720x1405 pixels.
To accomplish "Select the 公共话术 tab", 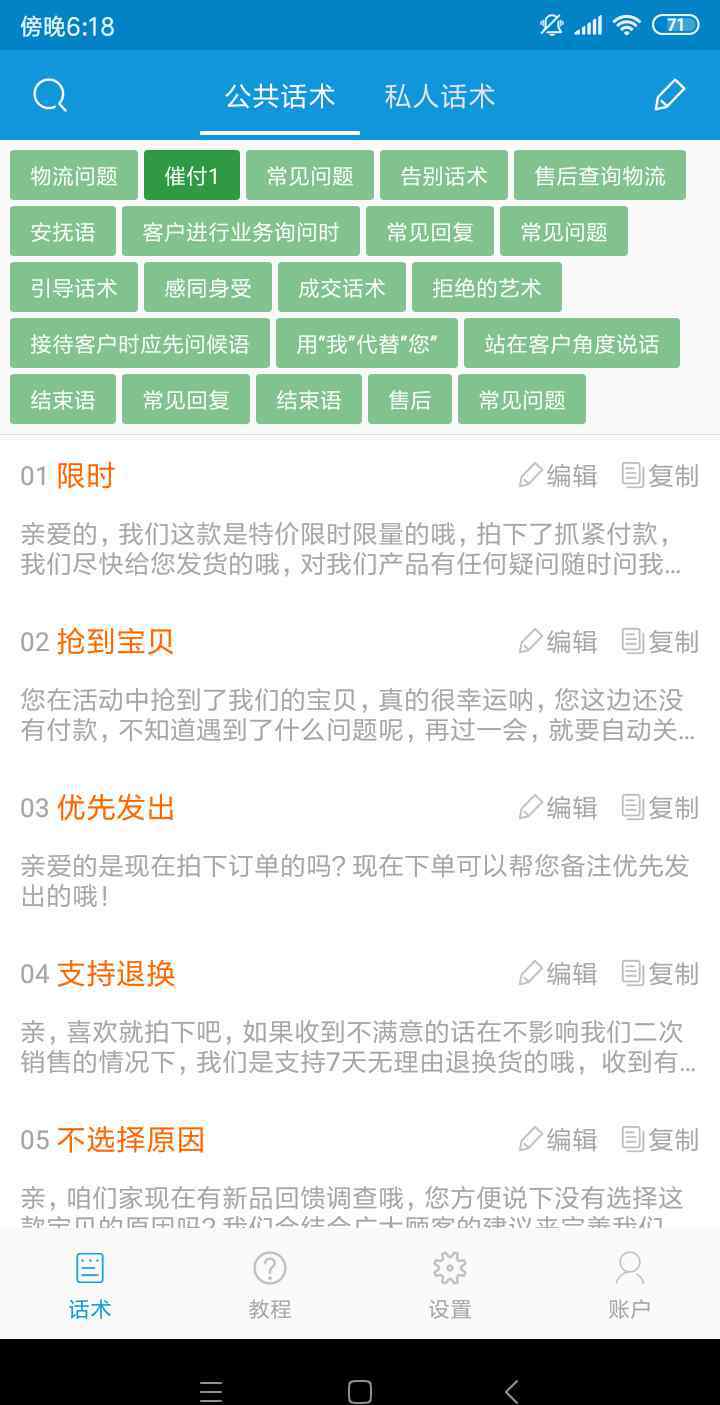I will point(280,96).
